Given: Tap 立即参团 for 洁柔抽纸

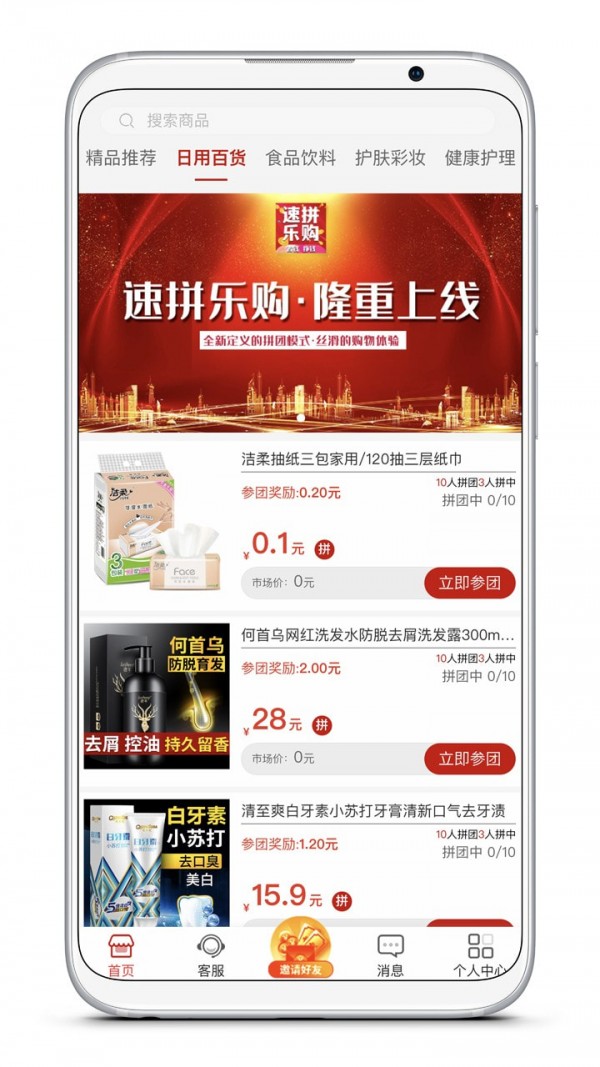Looking at the screenshot, I should (x=469, y=583).
